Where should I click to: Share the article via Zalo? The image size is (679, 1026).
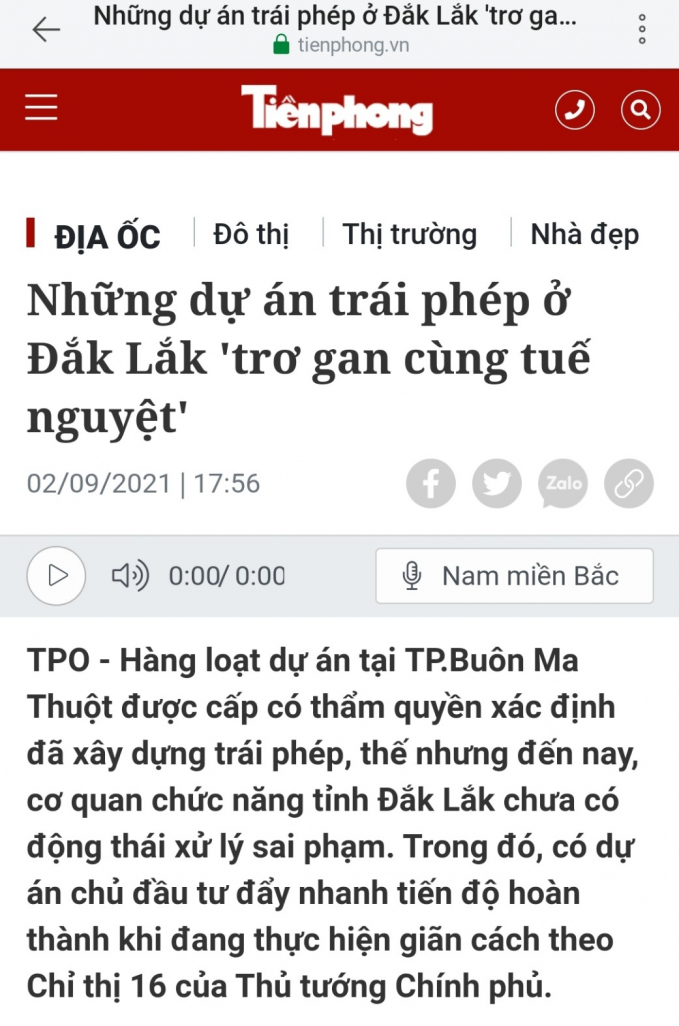click(562, 485)
